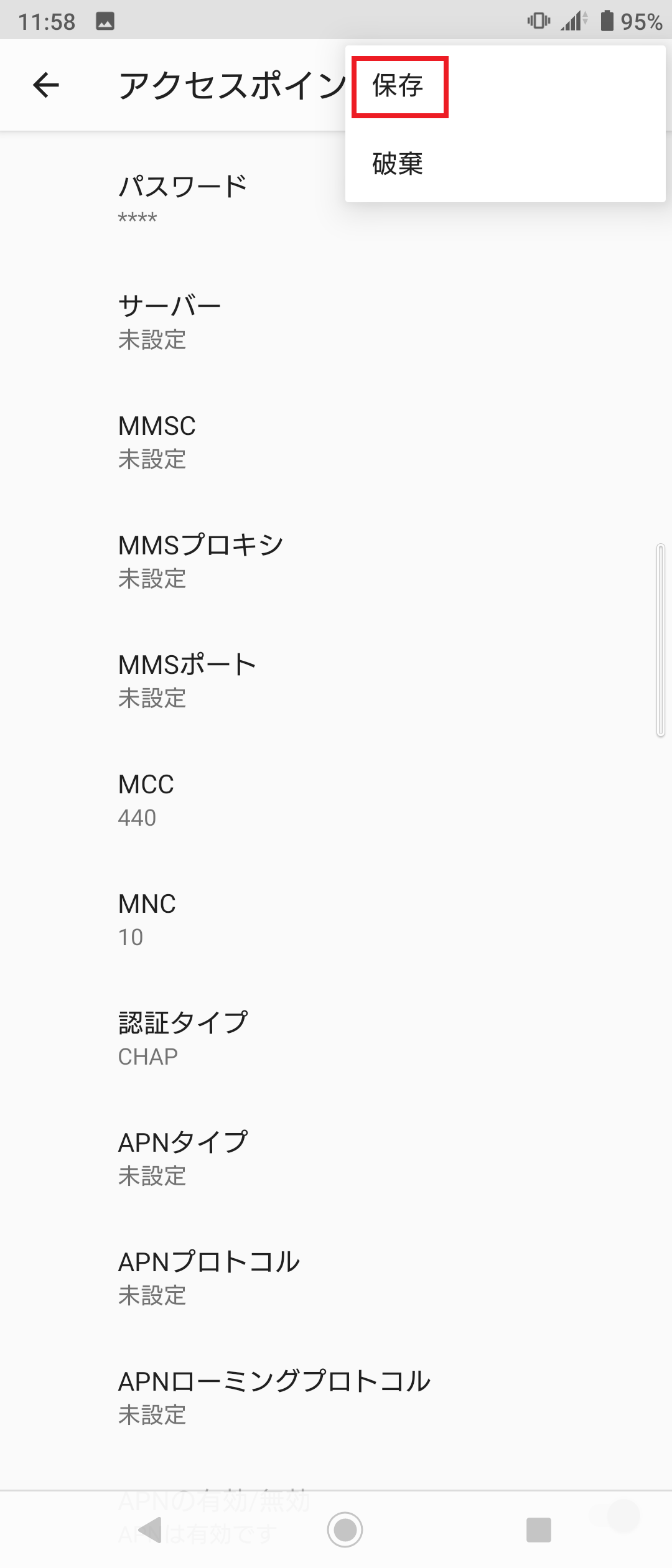Tap the MMSC entry showing 未設定

click(x=249, y=442)
